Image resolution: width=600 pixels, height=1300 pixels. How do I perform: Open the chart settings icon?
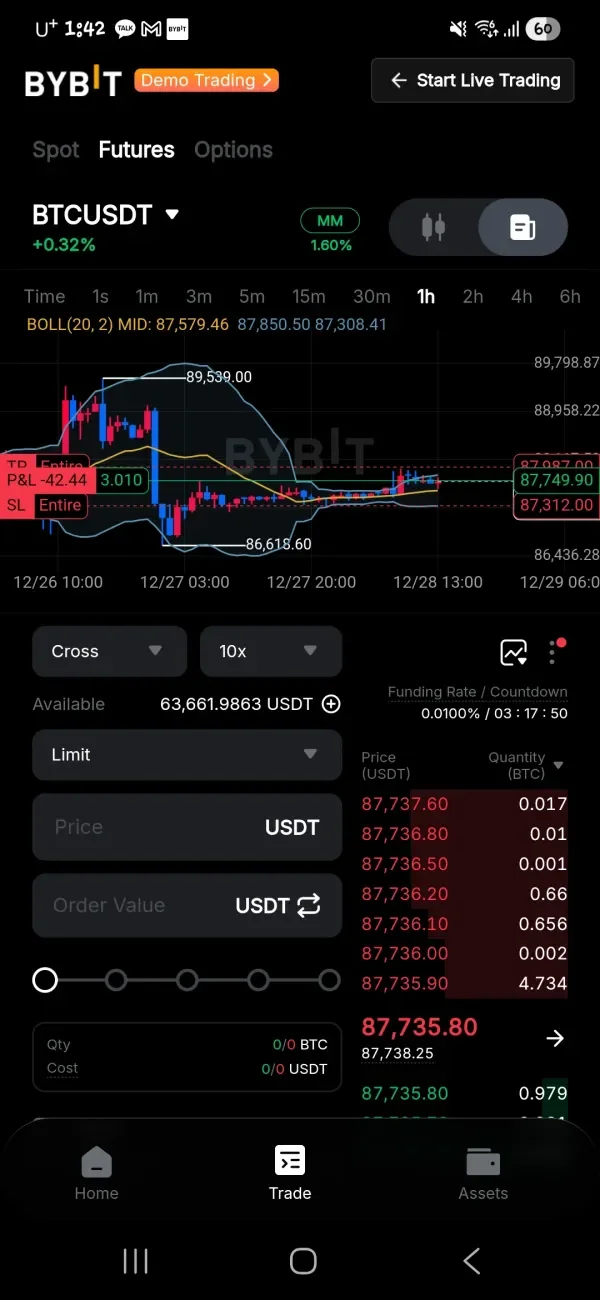click(513, 653)
